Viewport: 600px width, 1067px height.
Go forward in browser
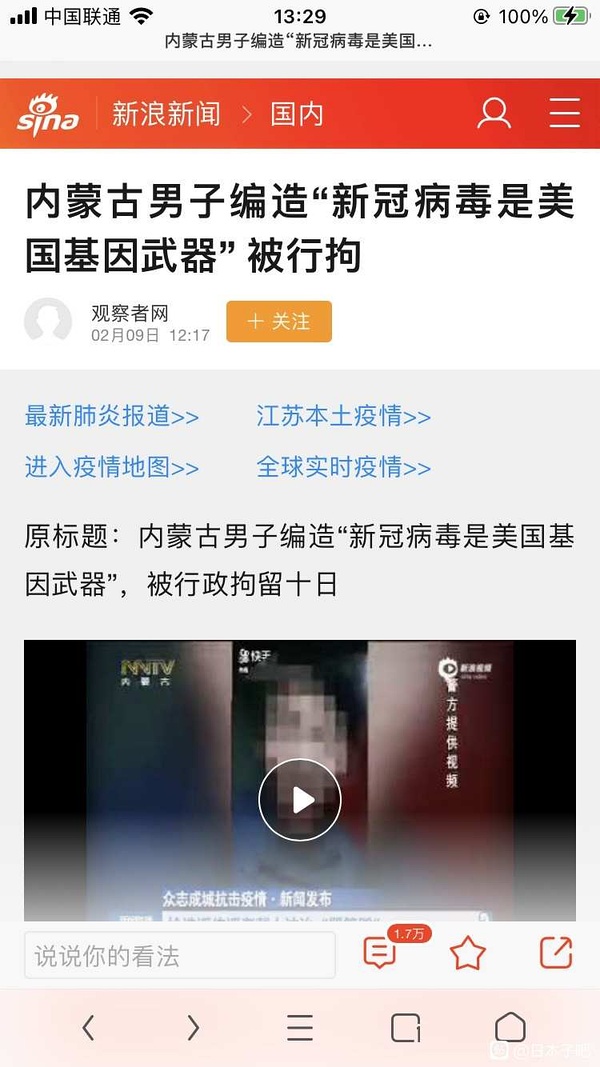click(x=193, y=1027)
